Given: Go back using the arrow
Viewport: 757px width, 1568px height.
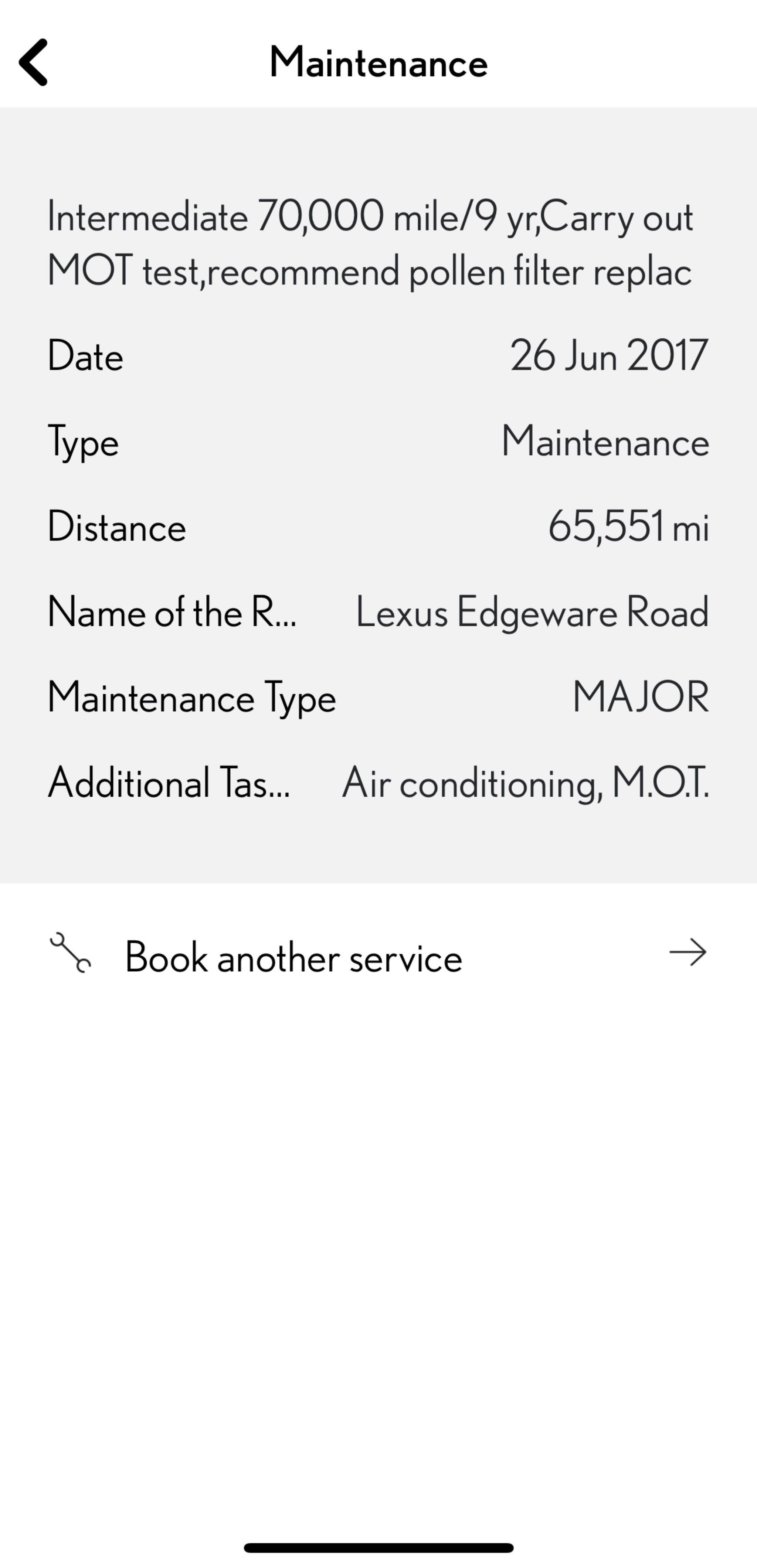Looking at the screenshot, I should point(34,63).
